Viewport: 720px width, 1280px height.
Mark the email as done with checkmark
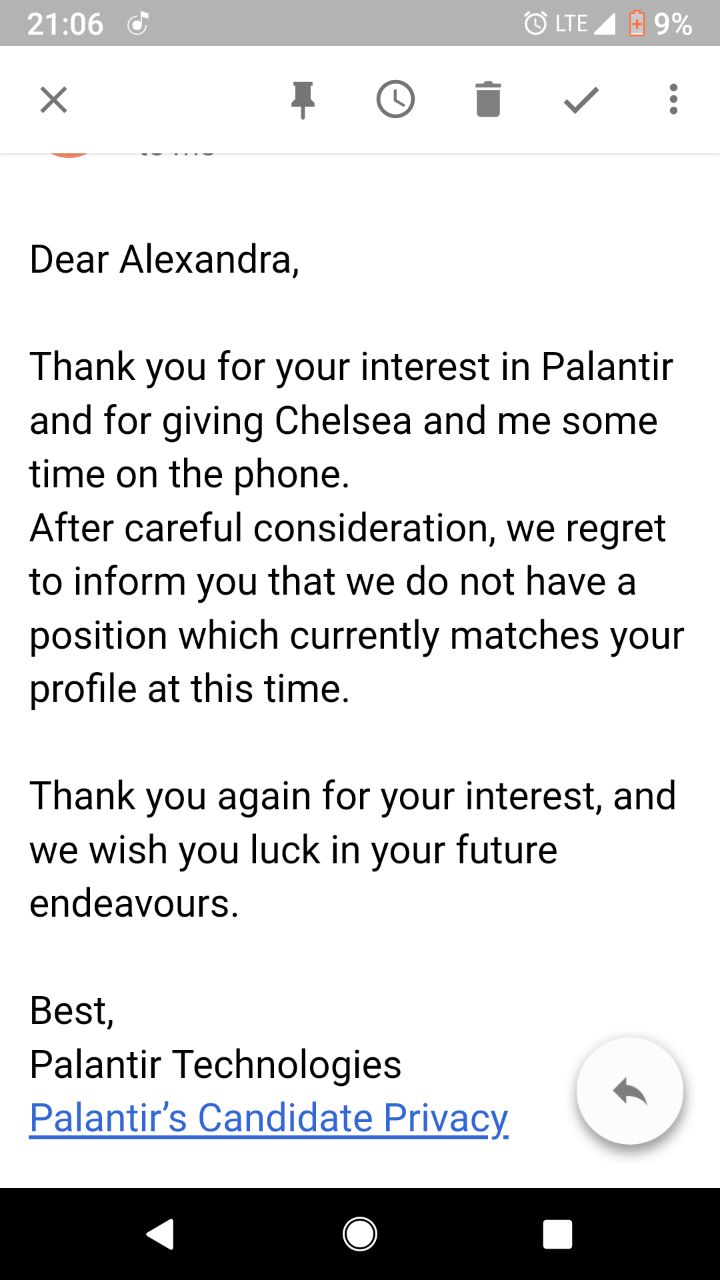coord(581,99)
